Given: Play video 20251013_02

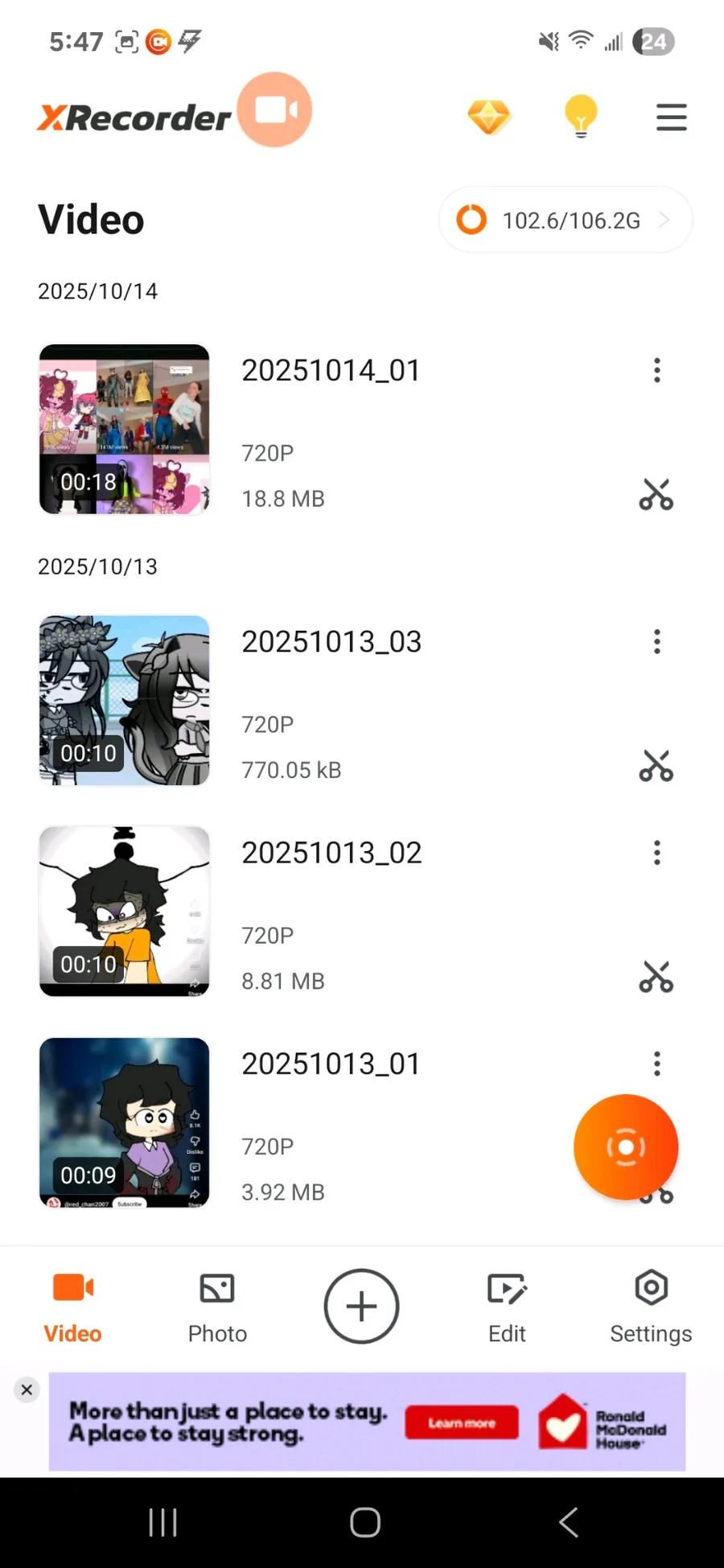Looking at the screenshot, I should pyautogui.click(x=125, y=911).
